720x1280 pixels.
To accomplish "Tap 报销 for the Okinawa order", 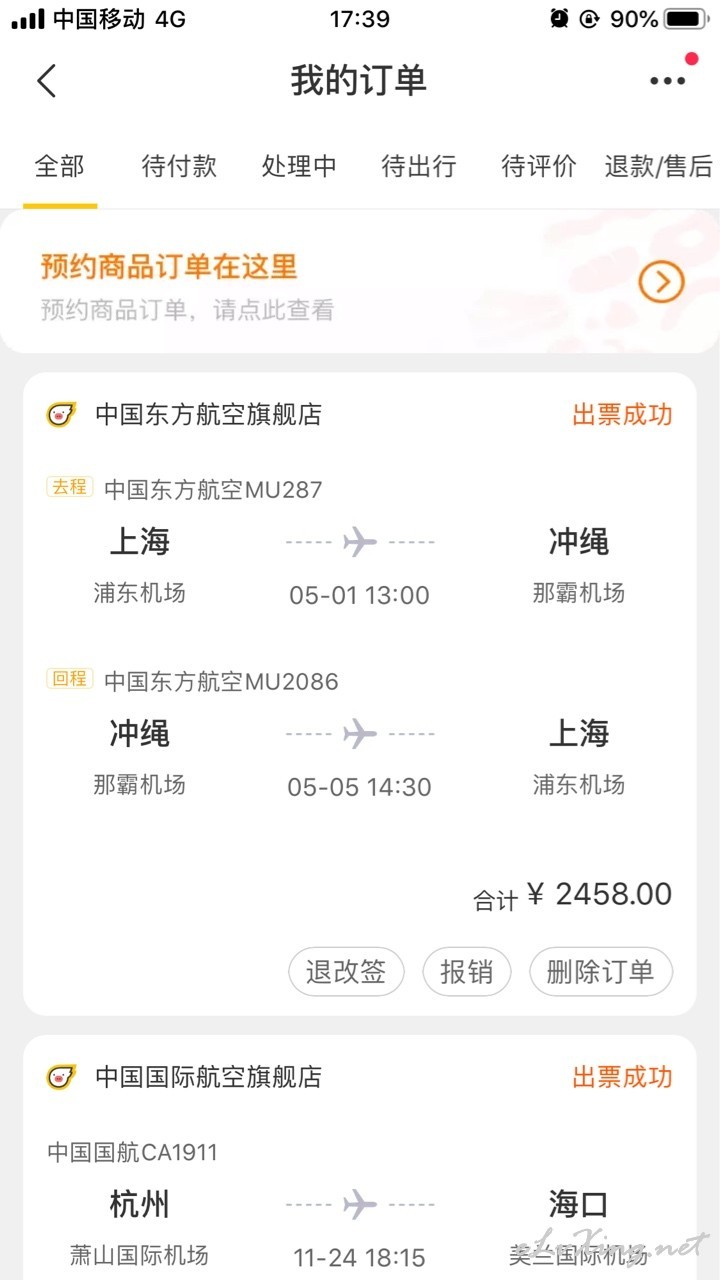I will [x=467, y=972].
